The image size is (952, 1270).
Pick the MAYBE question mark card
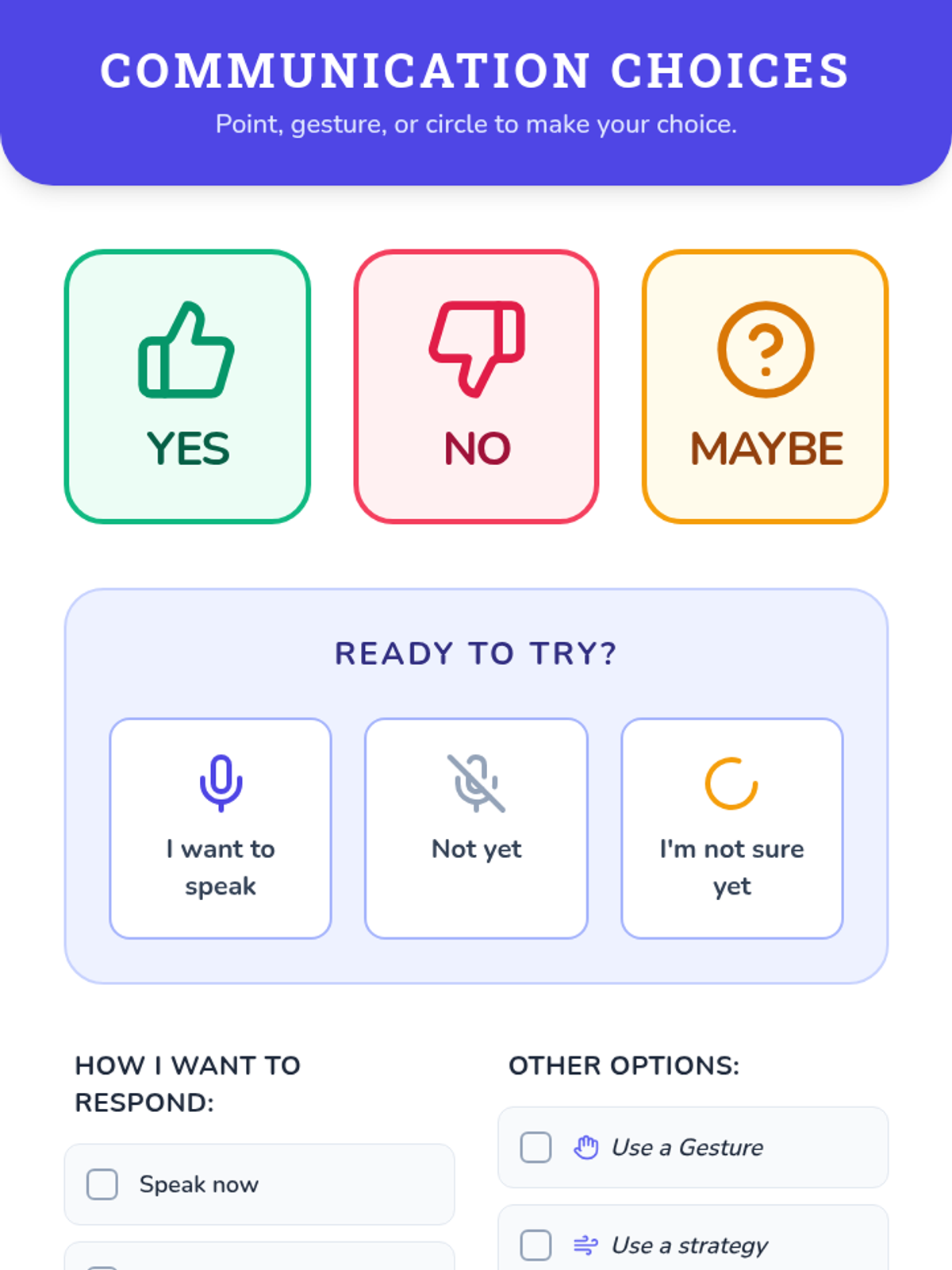(x=765, y=387)
